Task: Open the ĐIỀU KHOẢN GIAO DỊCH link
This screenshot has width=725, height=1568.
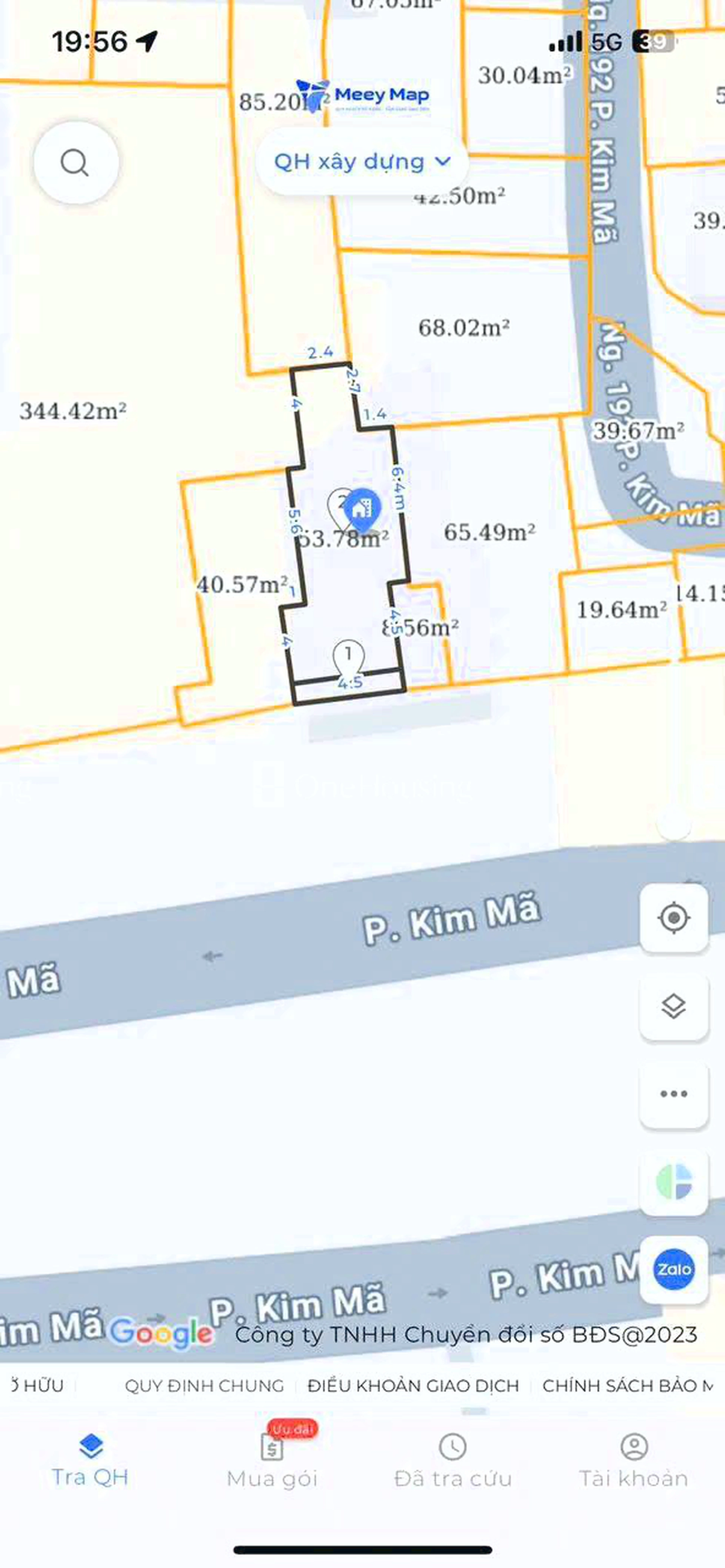Action: click(413, 1386)
